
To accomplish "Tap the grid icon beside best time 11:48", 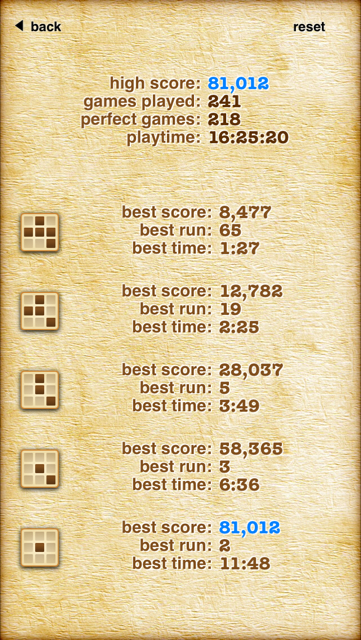I will tap(40, 547).
